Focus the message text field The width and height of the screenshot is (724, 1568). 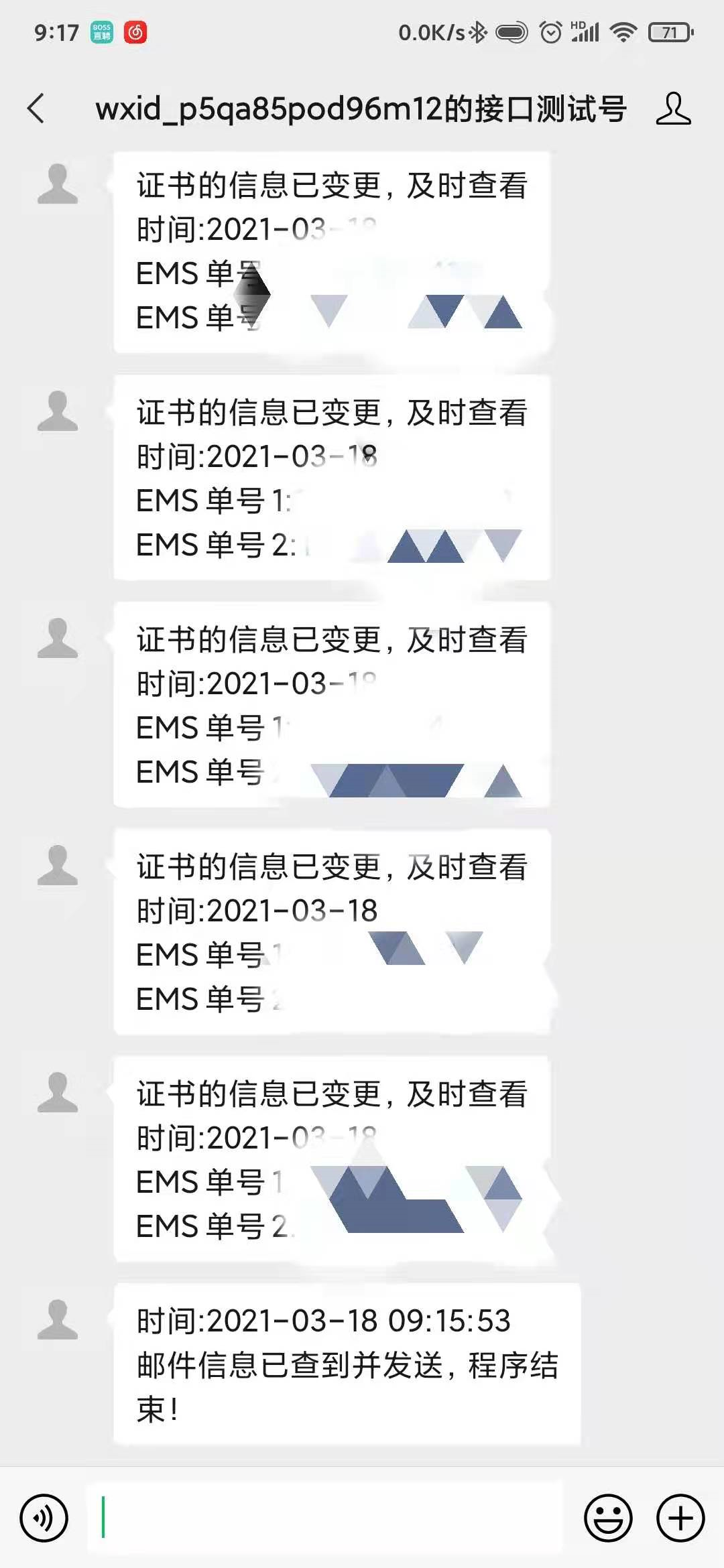pyautogui.click(x=325, y=1518)
